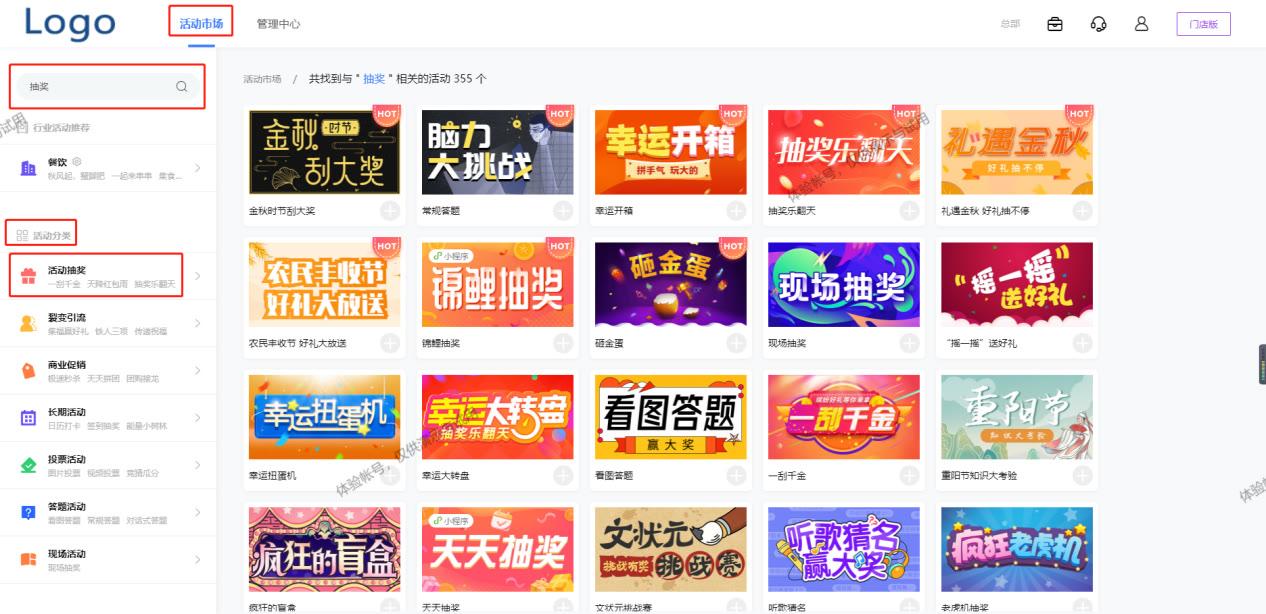Open the 餐饮 industry recommendation row
The width and height of the screenshot is (1266, 614).
108,168
